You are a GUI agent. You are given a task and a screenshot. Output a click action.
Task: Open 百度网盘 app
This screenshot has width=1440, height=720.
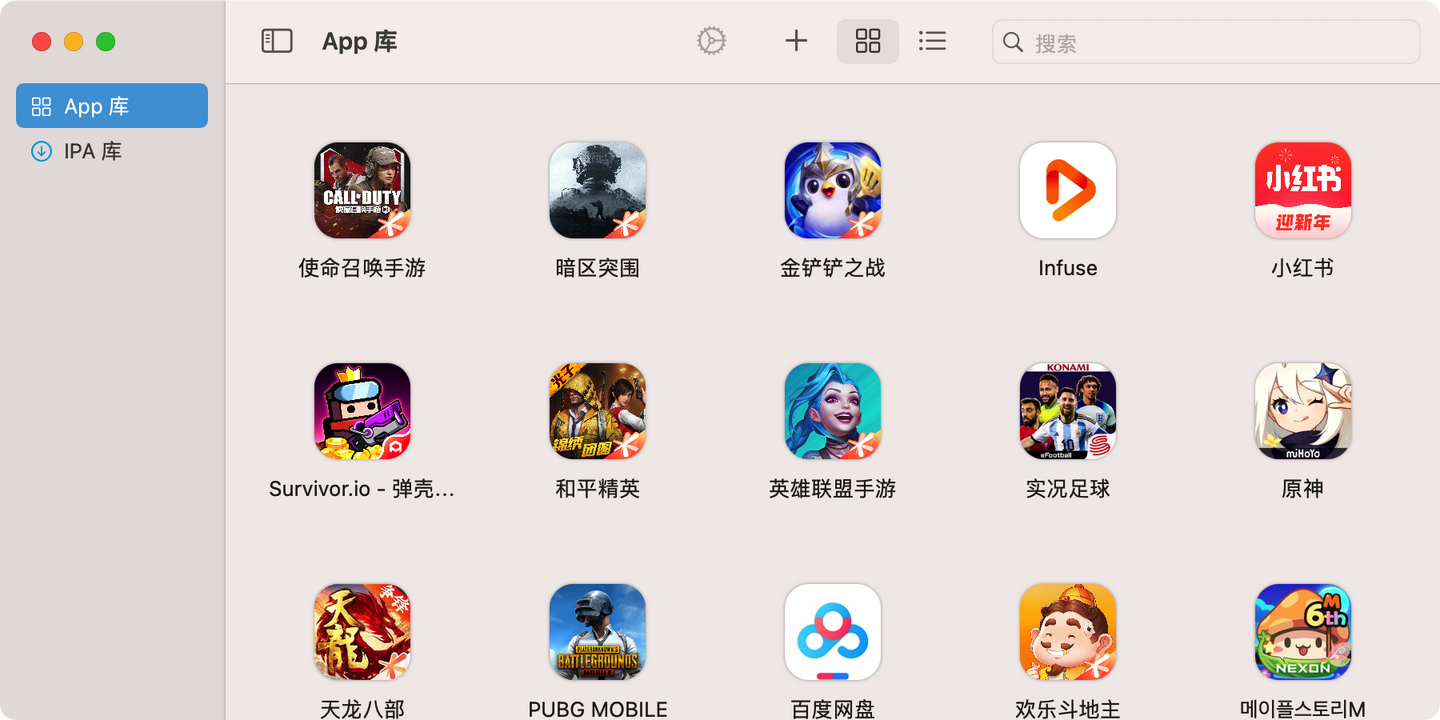click(x=832, y=632)
